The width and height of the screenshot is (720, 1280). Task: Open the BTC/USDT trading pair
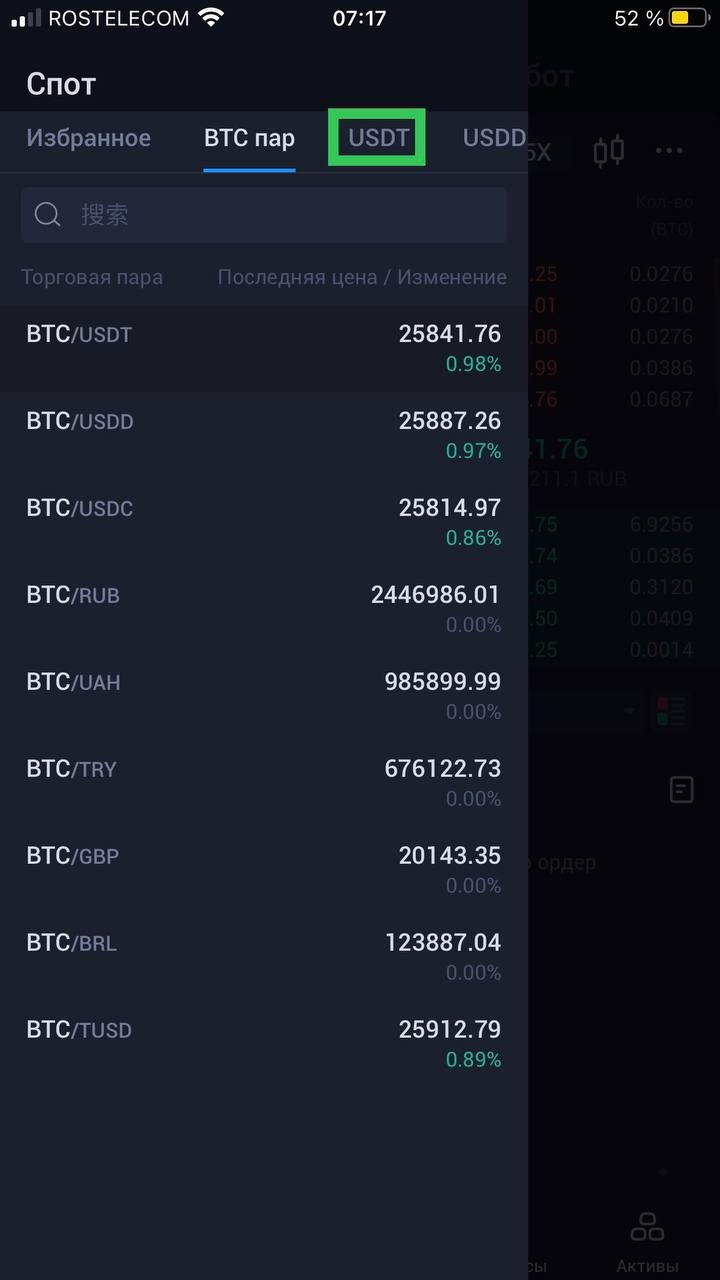(264, 347)
